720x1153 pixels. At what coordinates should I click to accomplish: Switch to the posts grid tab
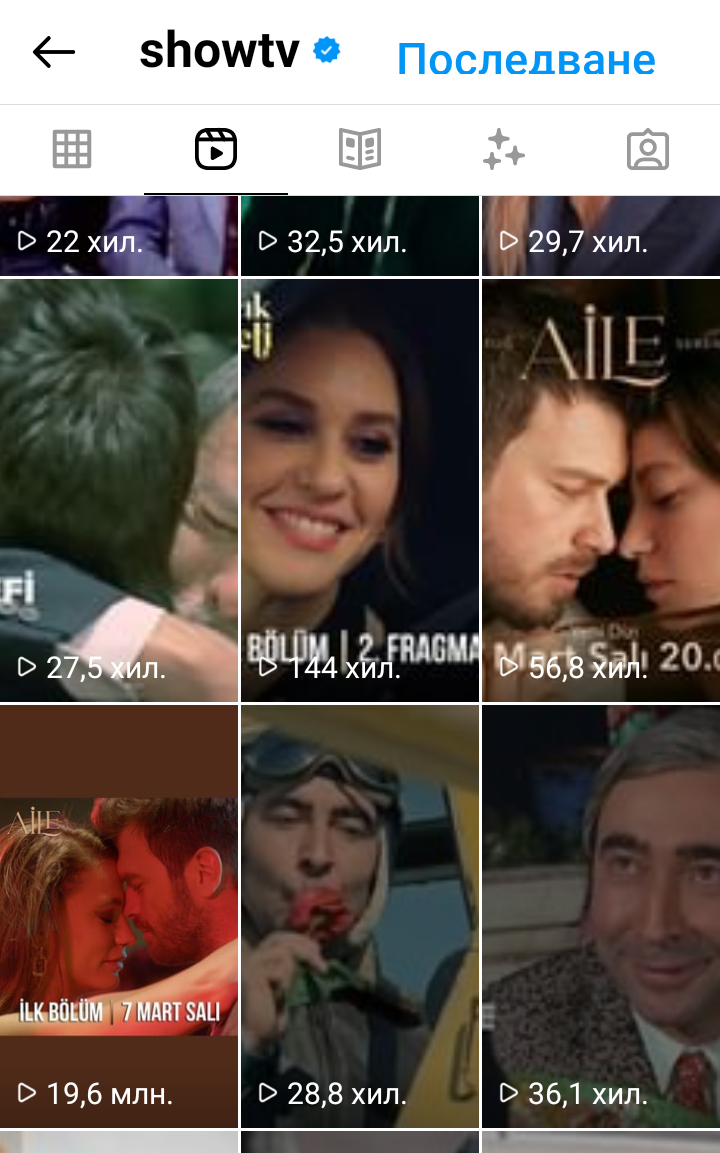pyautogui.click(x=72, y=150)
